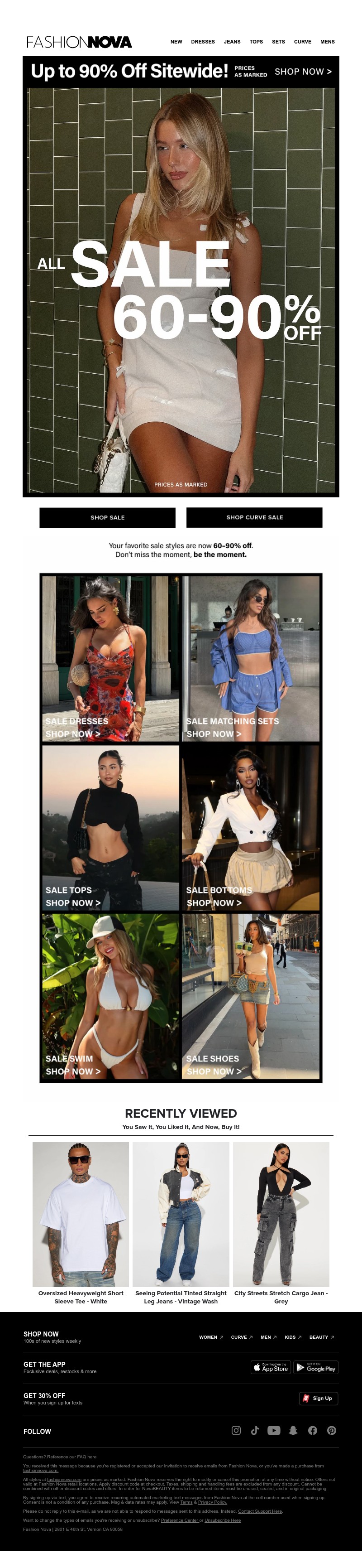Open the DRESSES navigation link
The image size is (362, 1568).
[x=203, y=42]
